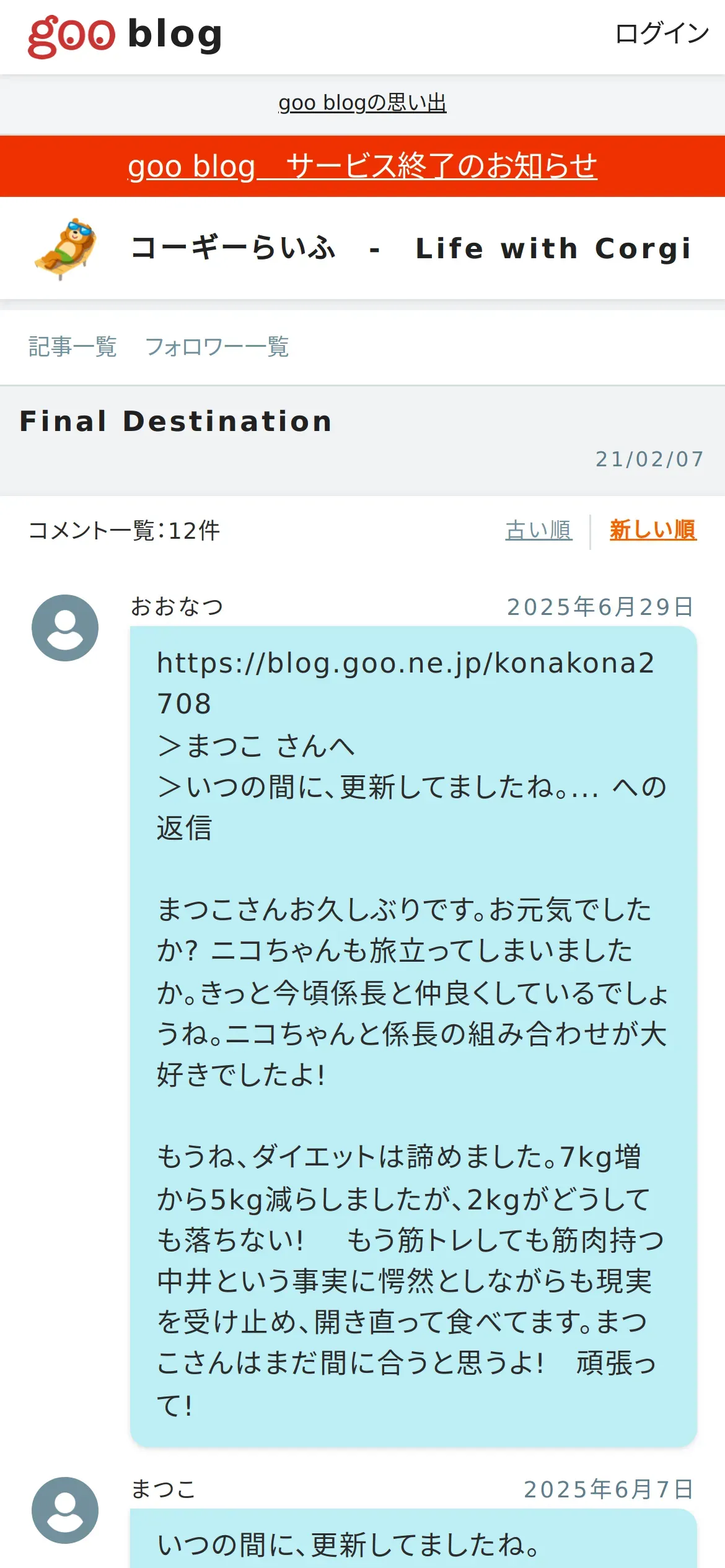Tap the ログイン login link
This screenshot has width=725, height=1568.
[661, 33]
